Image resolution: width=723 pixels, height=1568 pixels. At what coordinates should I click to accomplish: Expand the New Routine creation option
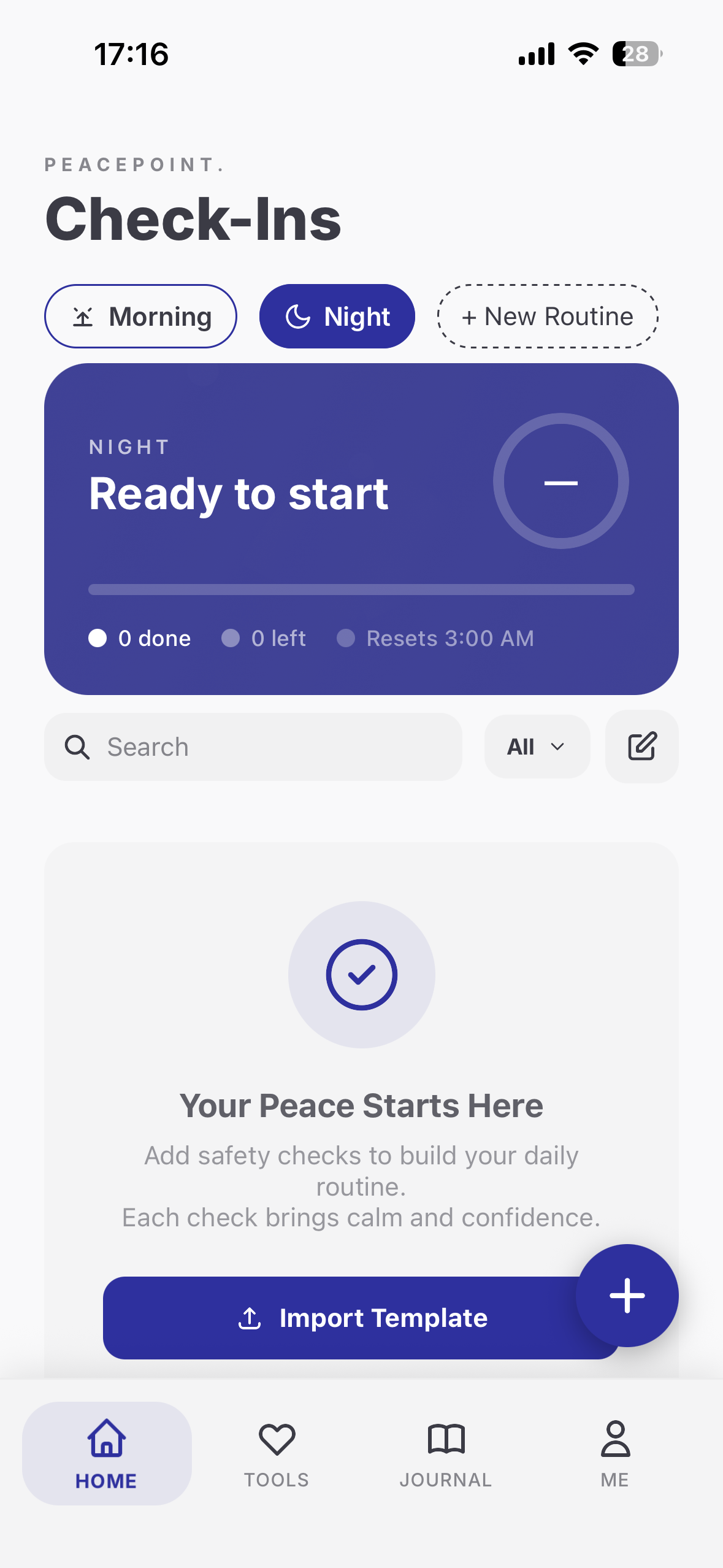pos(548,316)
